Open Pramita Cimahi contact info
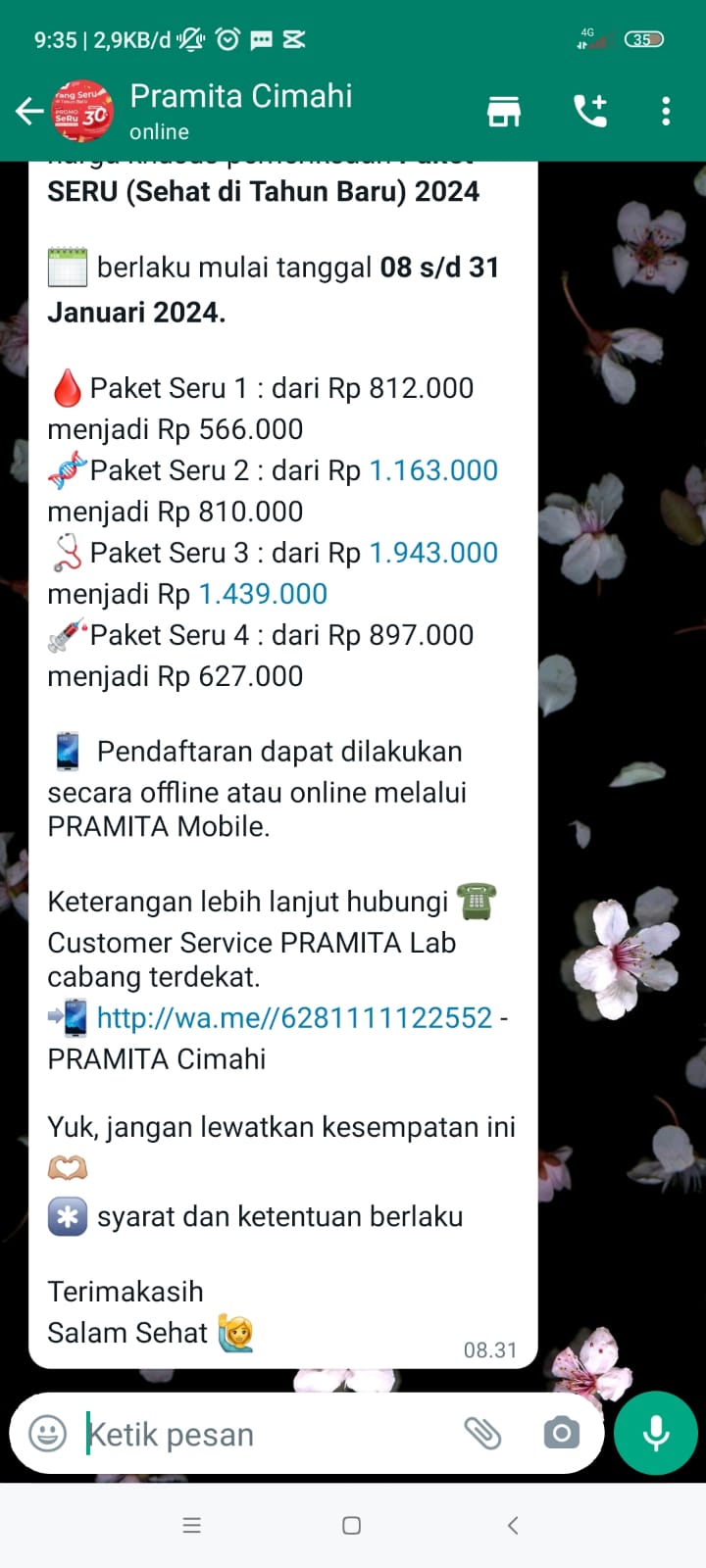The width and height of the screenshot is (706, 1568). pyautogui.click(x=240, y=112)
